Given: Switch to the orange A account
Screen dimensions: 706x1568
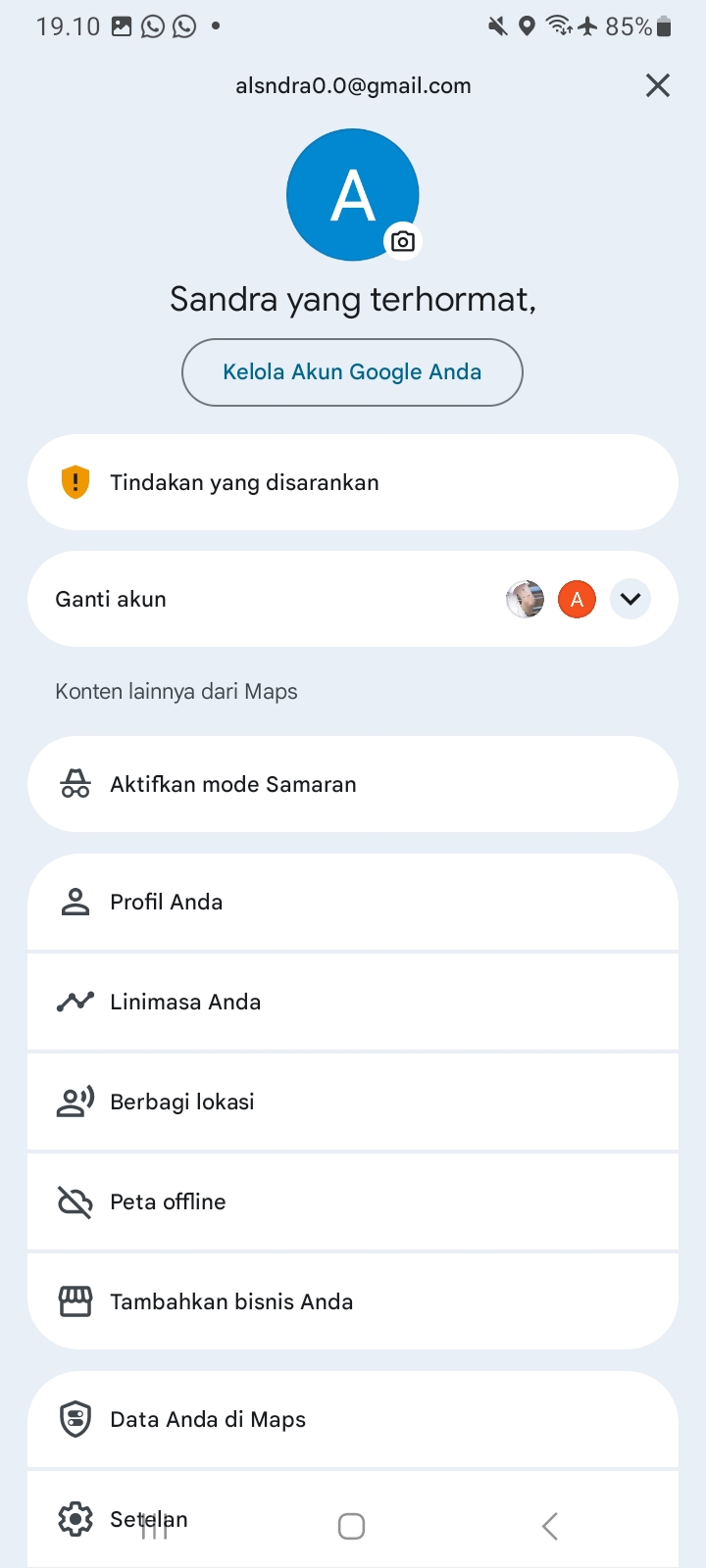Looking at the screenshot, I should 577,599.
